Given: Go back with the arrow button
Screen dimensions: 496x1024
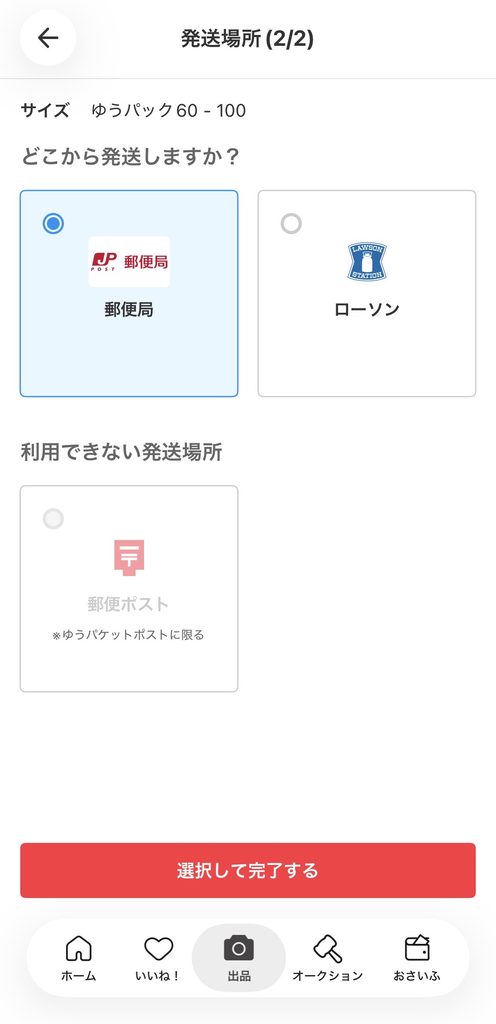Looking at the screenshot, I should [x=48, y=38].
